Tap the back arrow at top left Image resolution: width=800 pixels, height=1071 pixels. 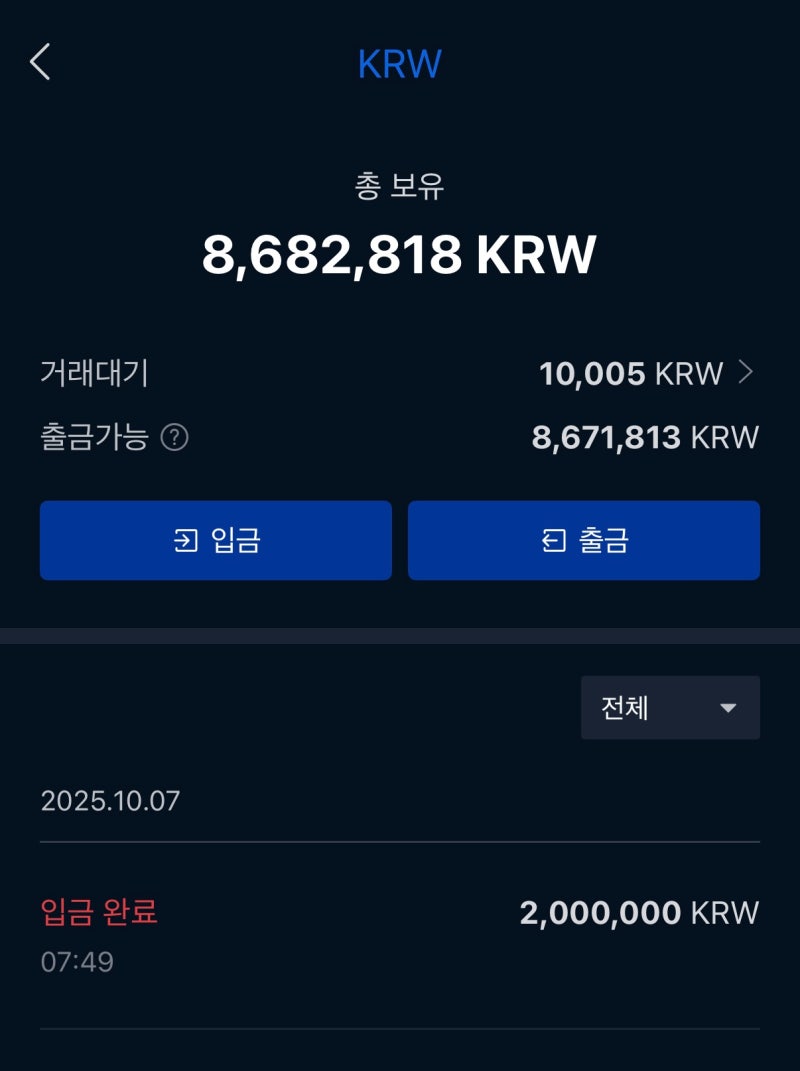[40, 62]
